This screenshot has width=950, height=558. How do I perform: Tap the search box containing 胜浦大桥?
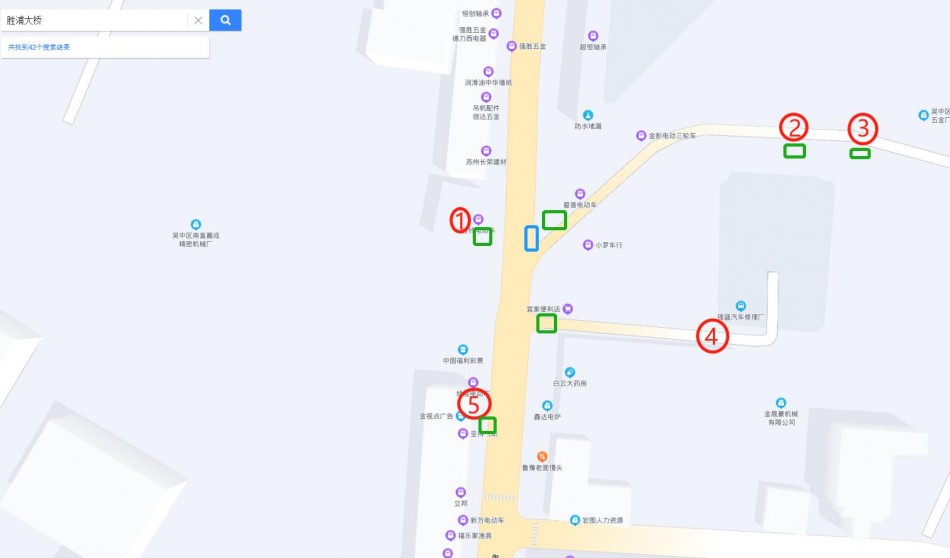pos(95,20)
